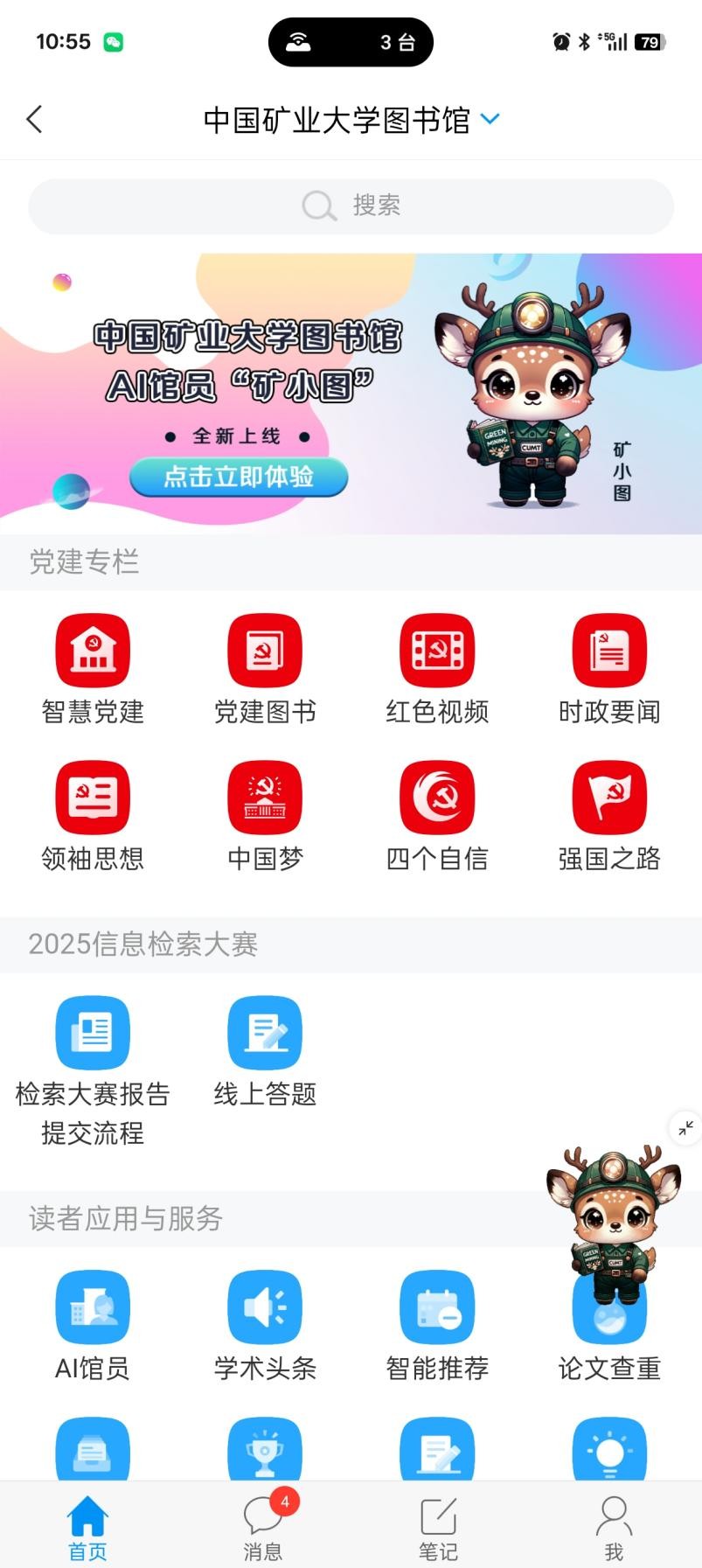Switch to the 笔记 tab

[x=438, y=1526]
